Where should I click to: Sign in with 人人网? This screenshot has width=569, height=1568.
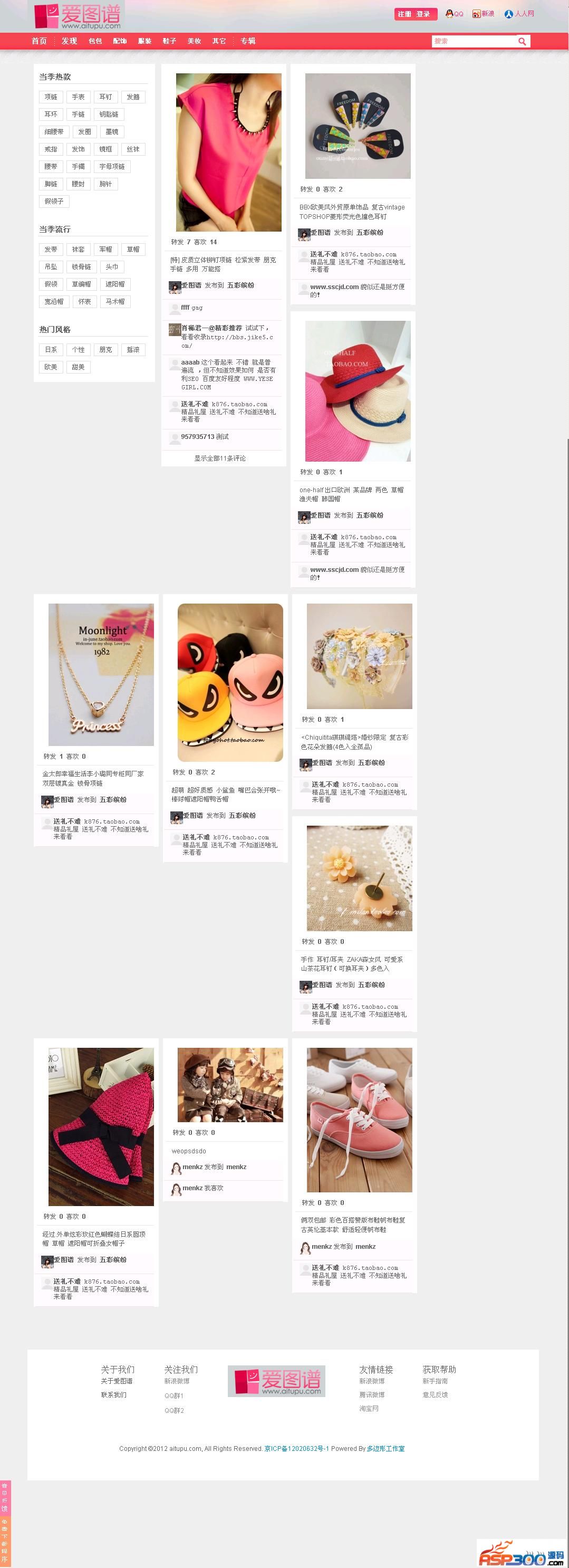[519, 14]
